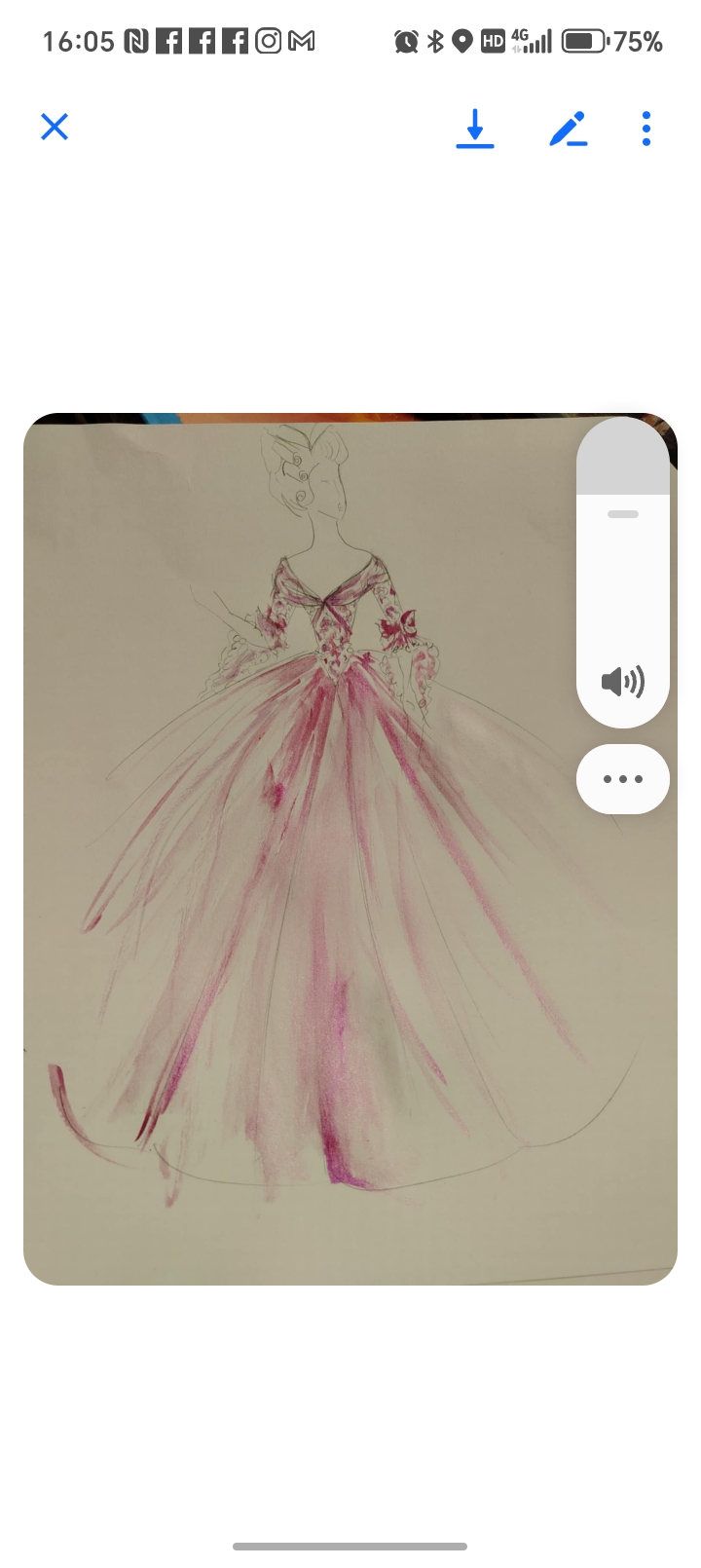Download the dress sketch image
The image size is (701, 1568).
click(x=475, y=129)
